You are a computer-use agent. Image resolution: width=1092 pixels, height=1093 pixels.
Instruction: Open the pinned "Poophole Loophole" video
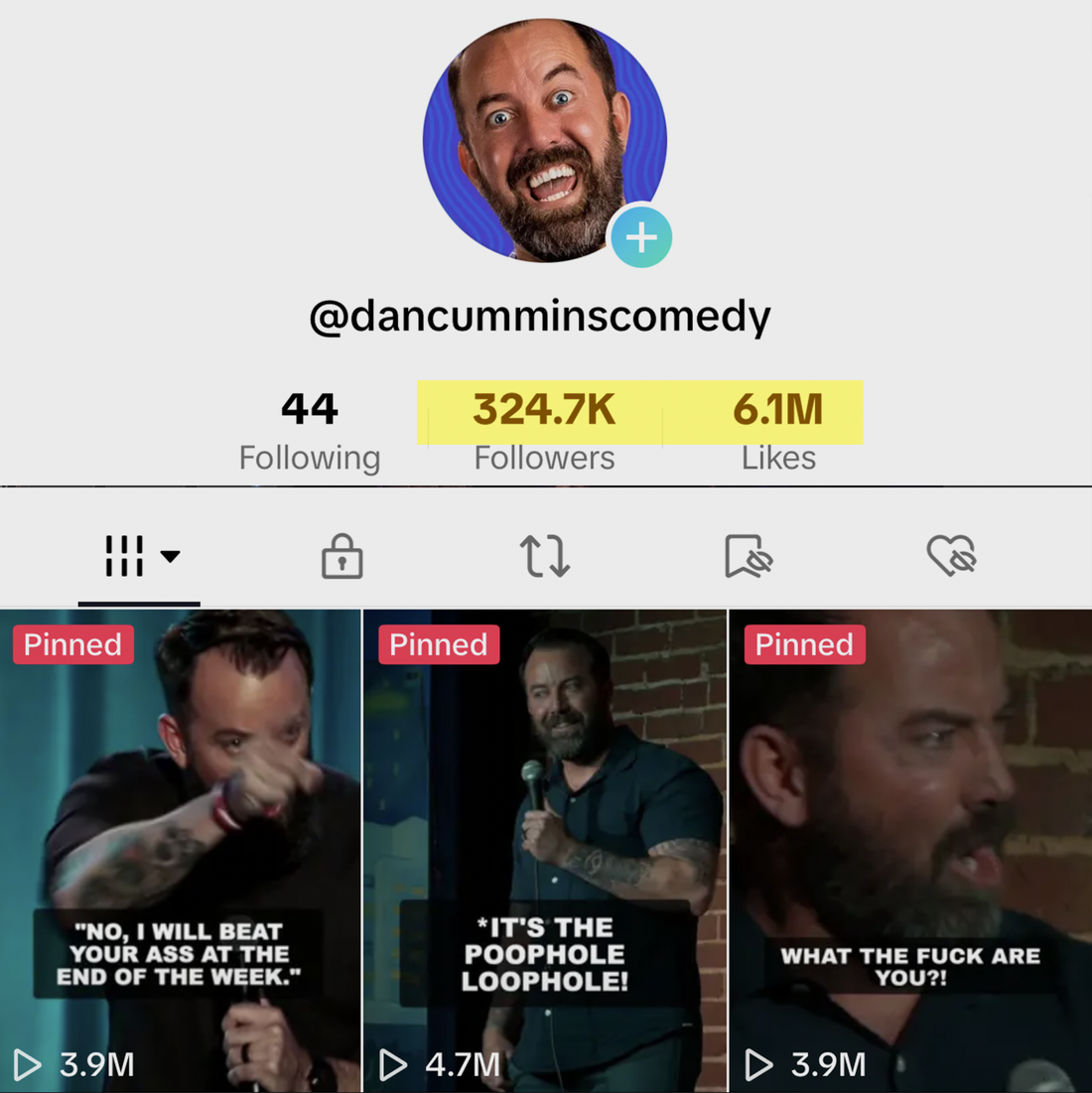tap(545, 851)
